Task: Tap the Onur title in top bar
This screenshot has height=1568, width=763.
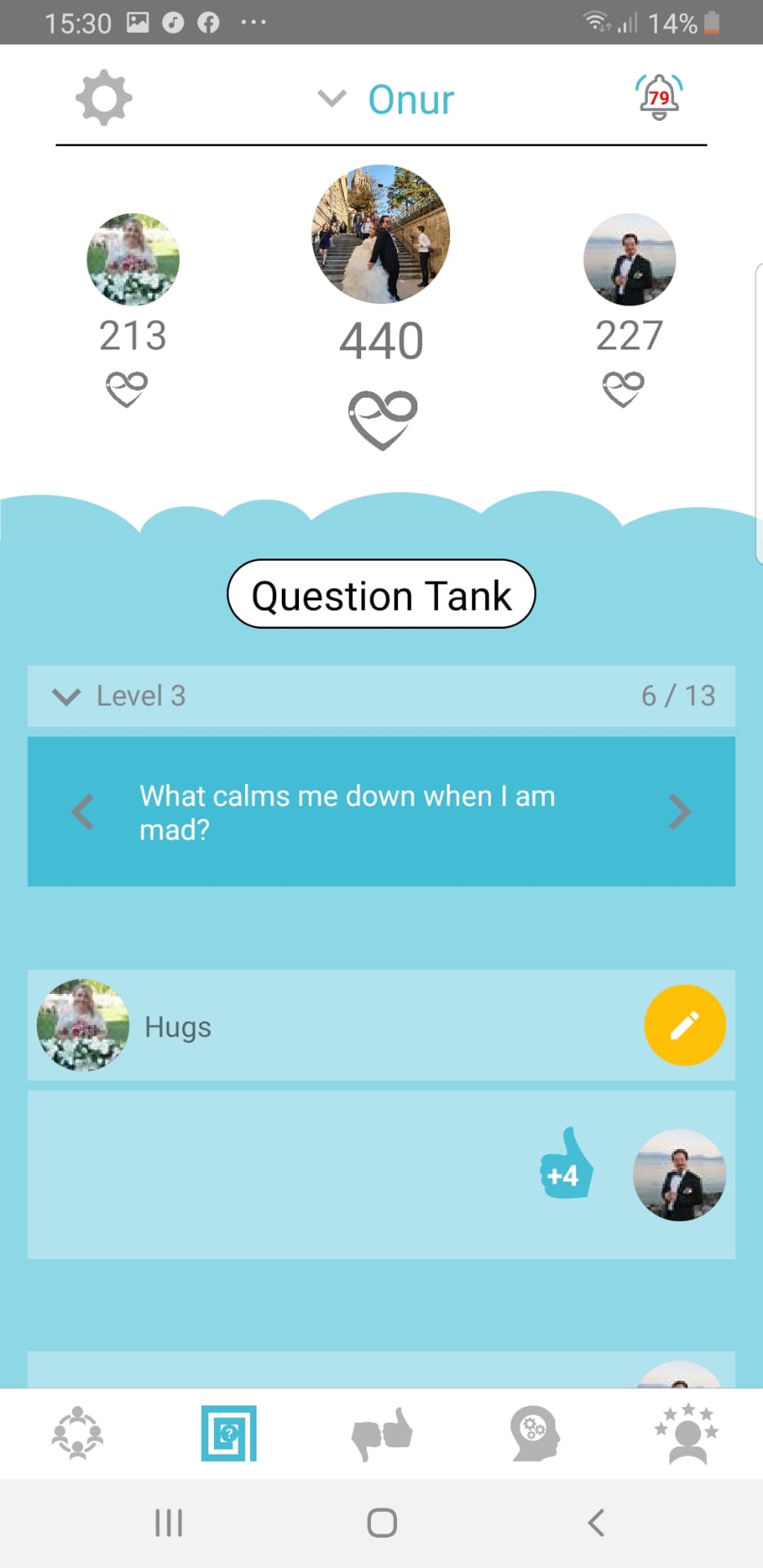Action: (x=411, y=99)
